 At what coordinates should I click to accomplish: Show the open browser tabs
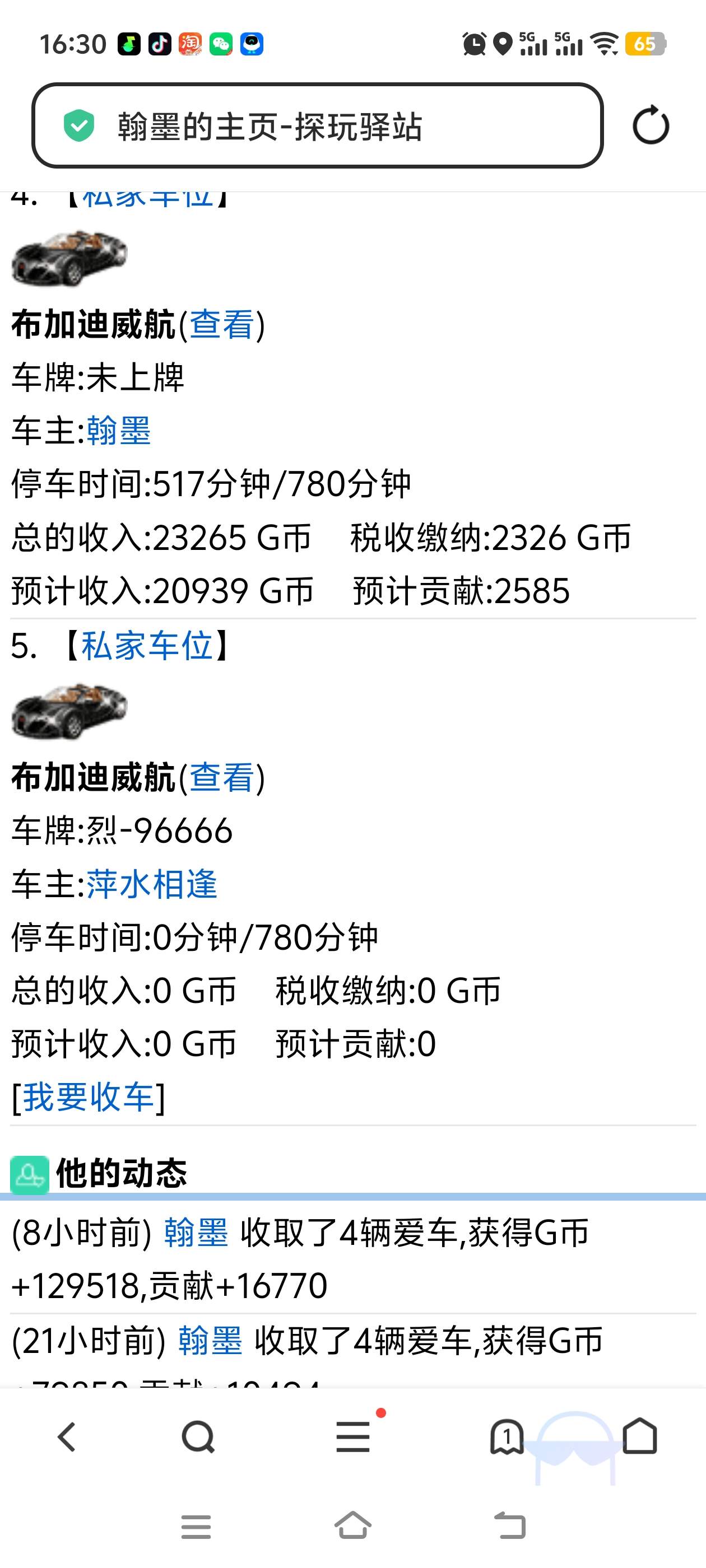507,1438
